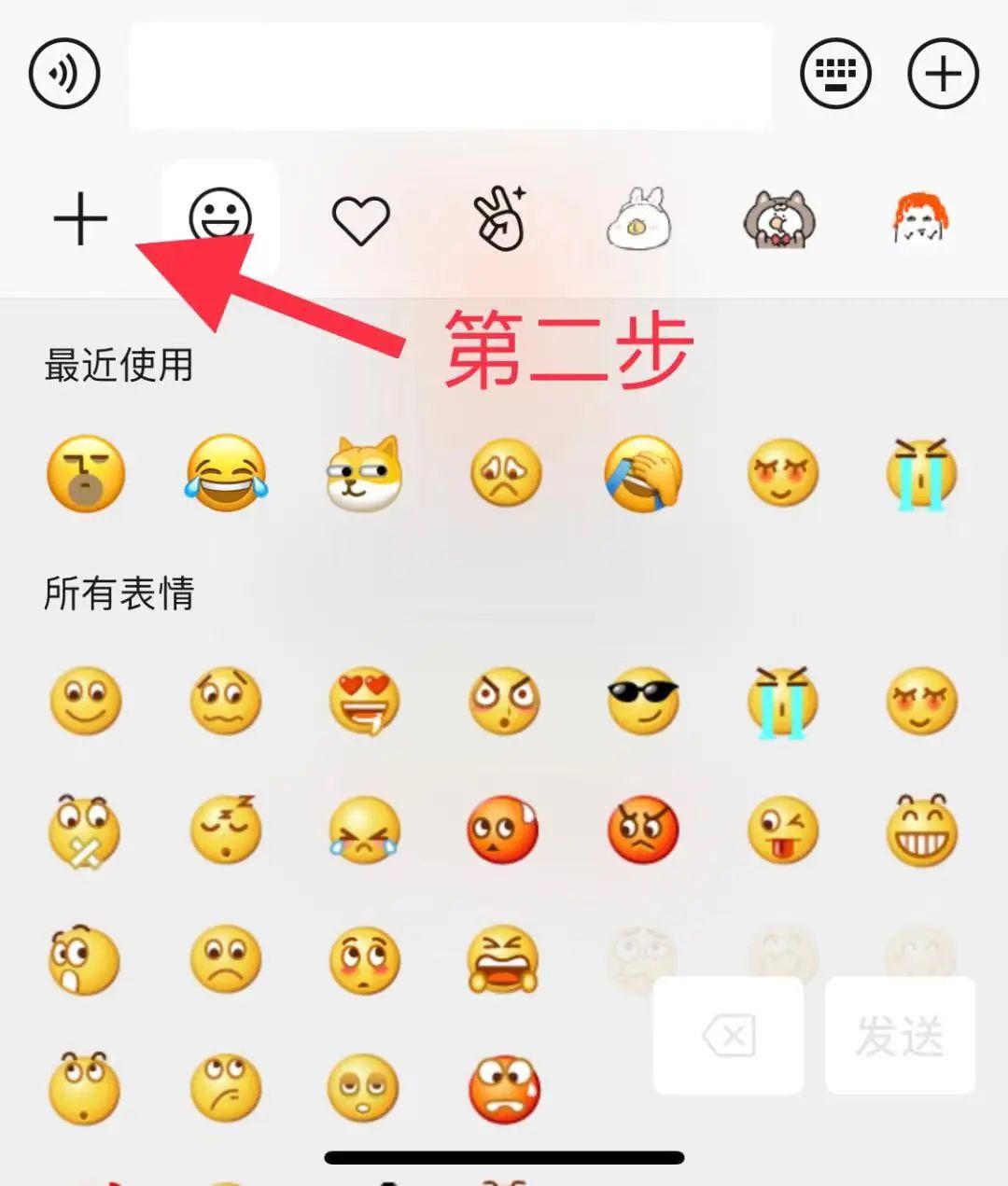This screenshot has width=1008, height=1186.
Task: Delete the last character with backspace
Action: 728,1036
